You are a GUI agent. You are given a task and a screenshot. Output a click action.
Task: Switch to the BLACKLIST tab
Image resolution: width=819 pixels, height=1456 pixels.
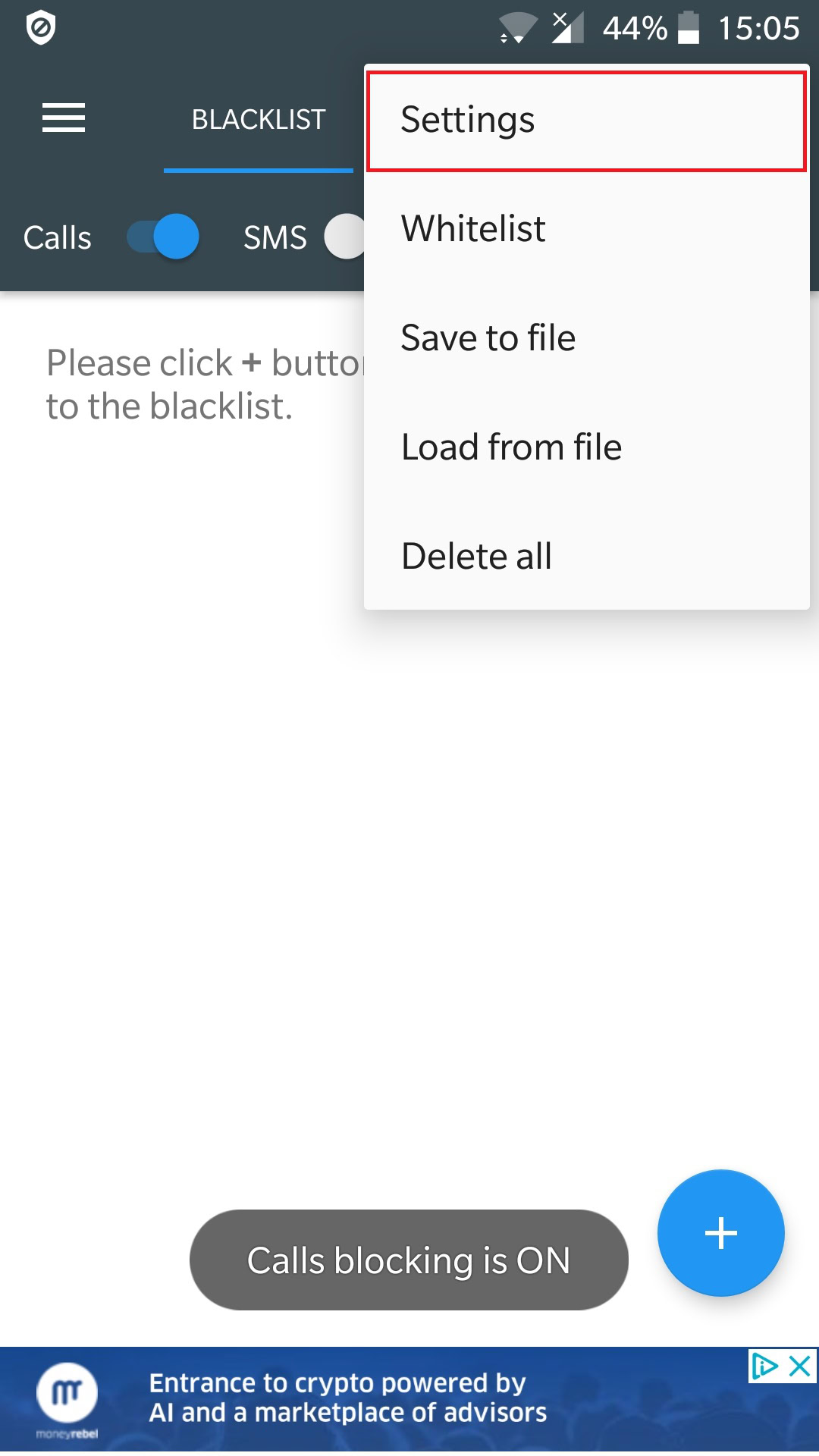(259, 120)
